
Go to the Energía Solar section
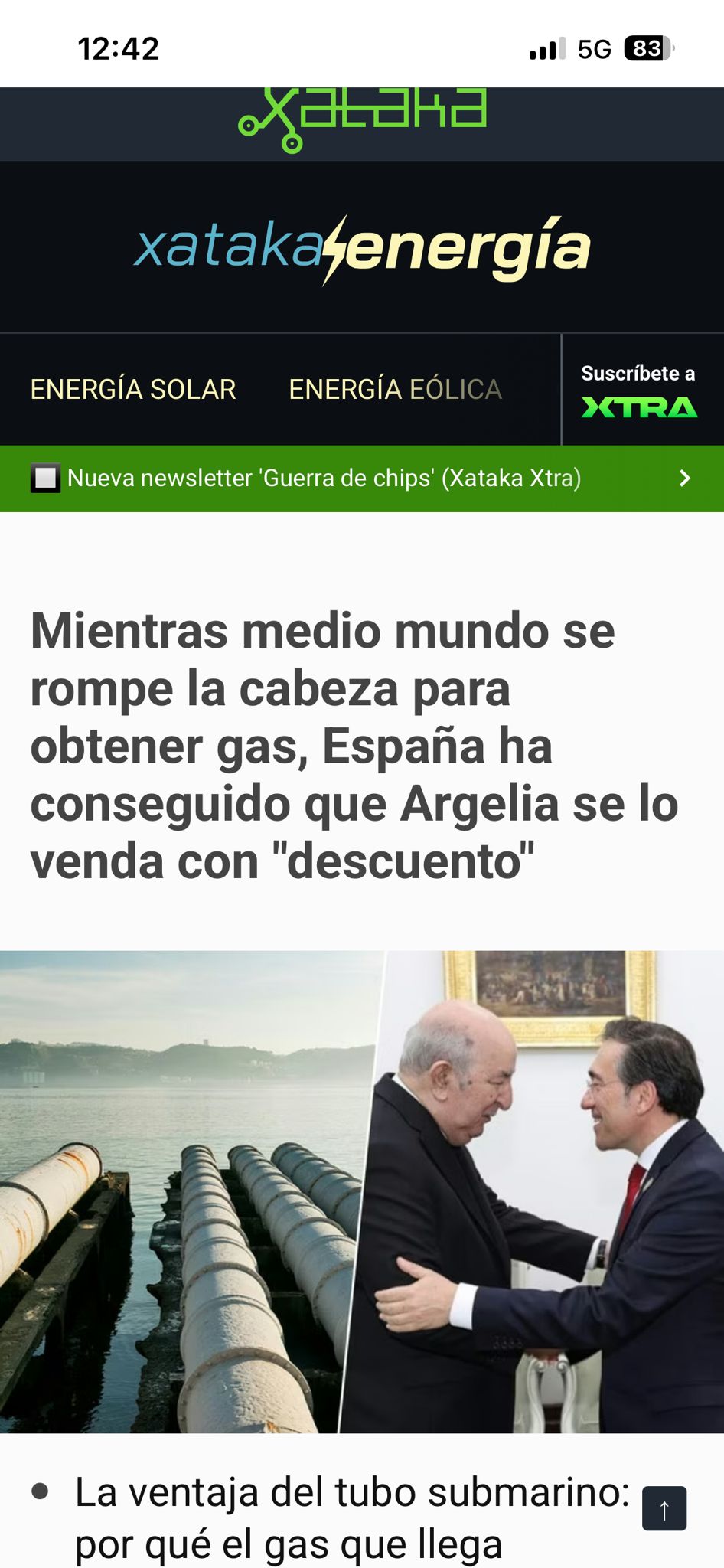pos(133,389)
